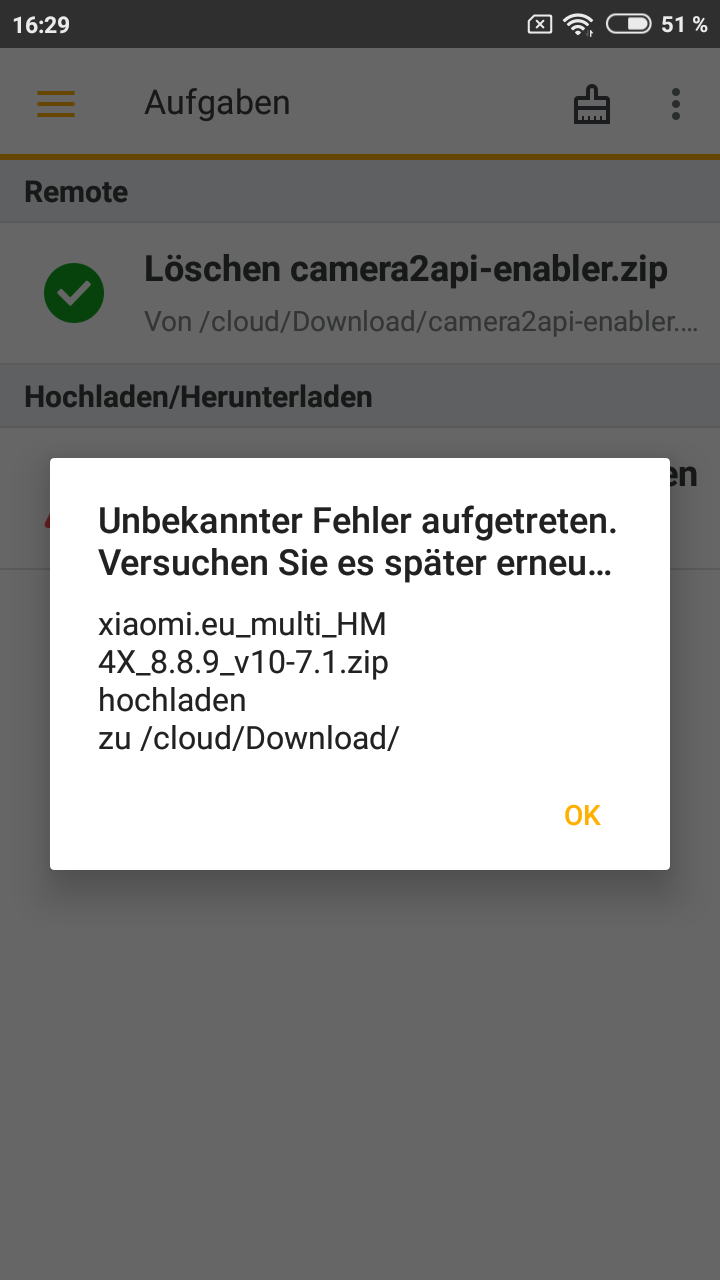The height and width of the screenshot is (1280, 720).
Task: Open the hamburger drawer menu
Action: (56, 103)
